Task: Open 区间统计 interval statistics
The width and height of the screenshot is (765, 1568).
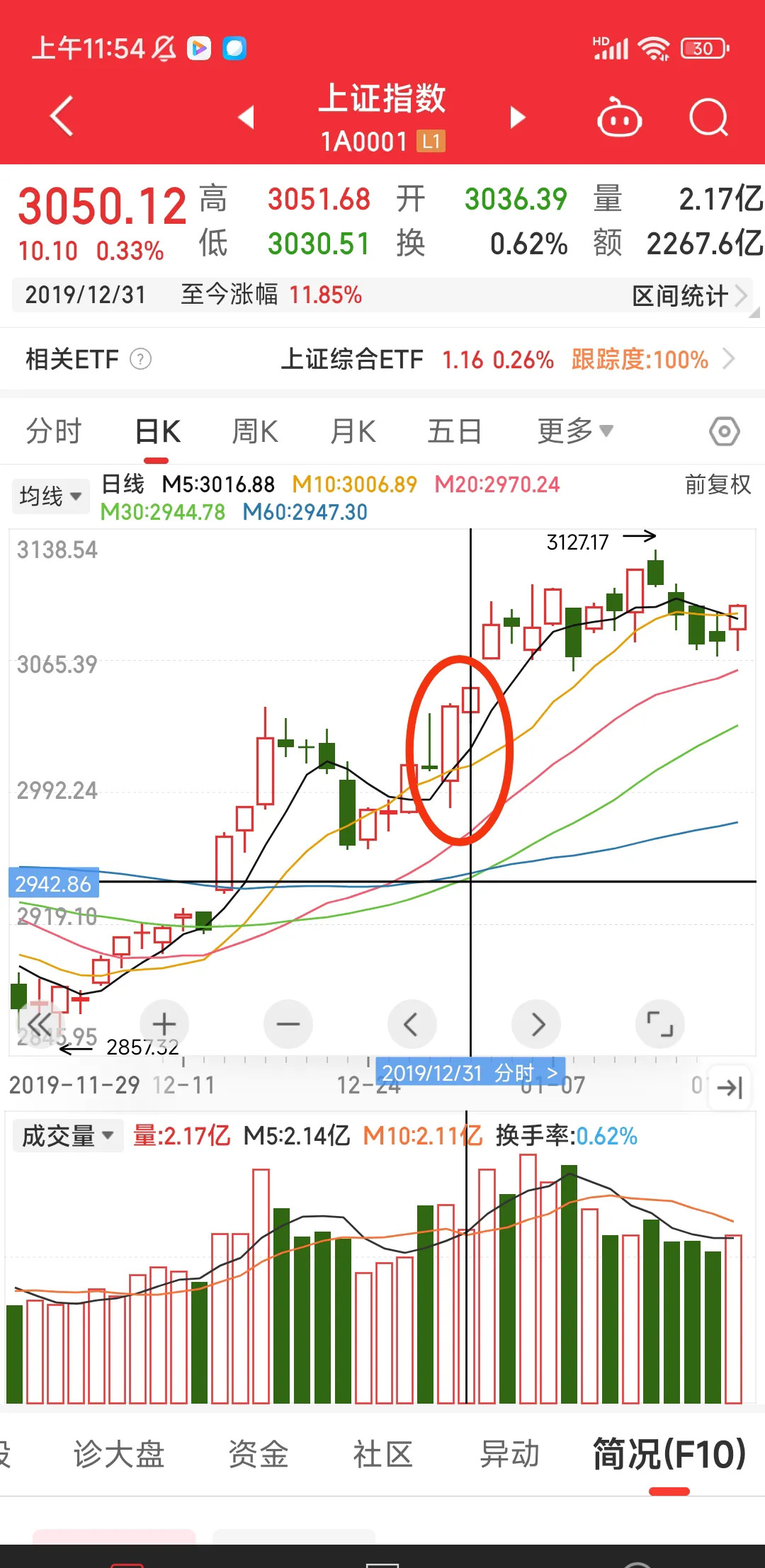Action: 682,296
